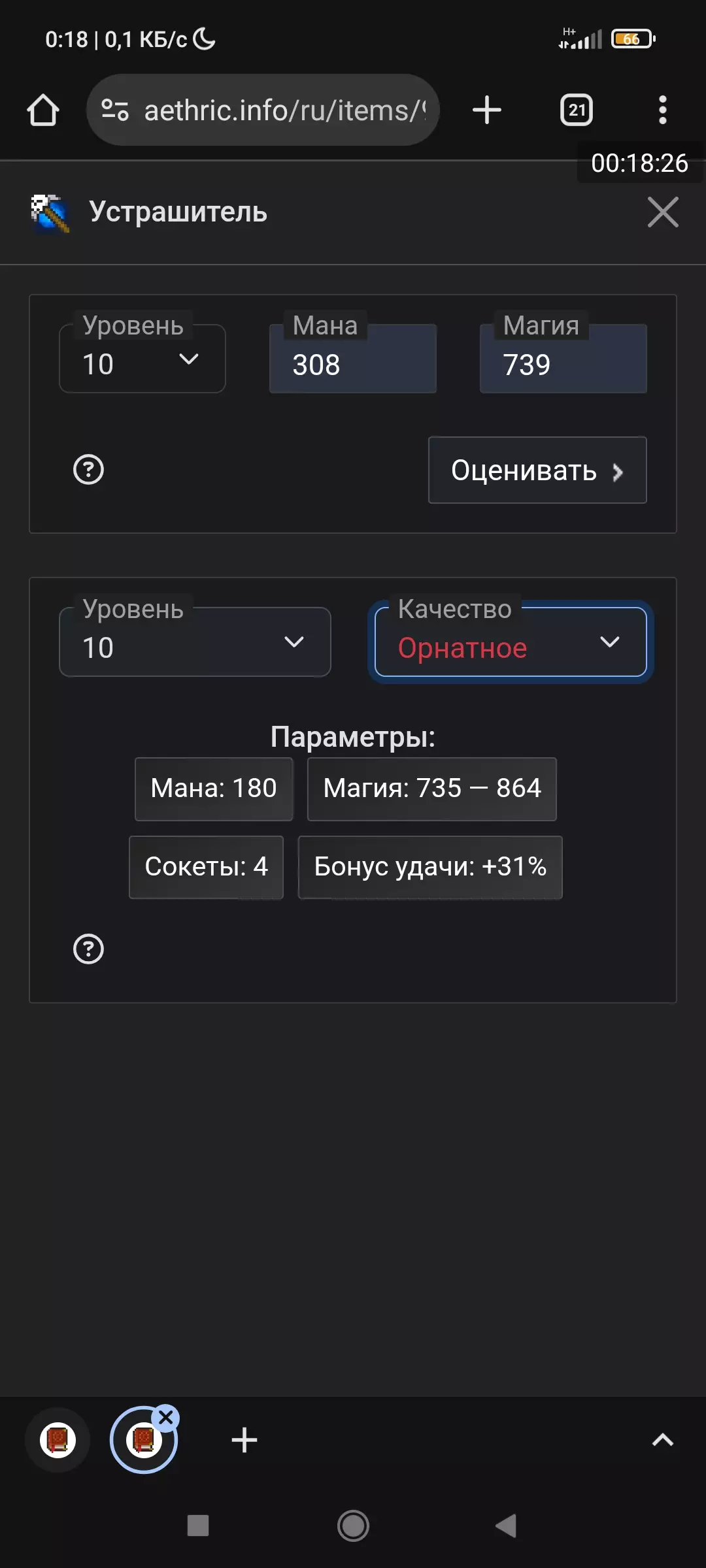
Task: Edit the Магия field value 739
Action: click(x=563, y=363)
